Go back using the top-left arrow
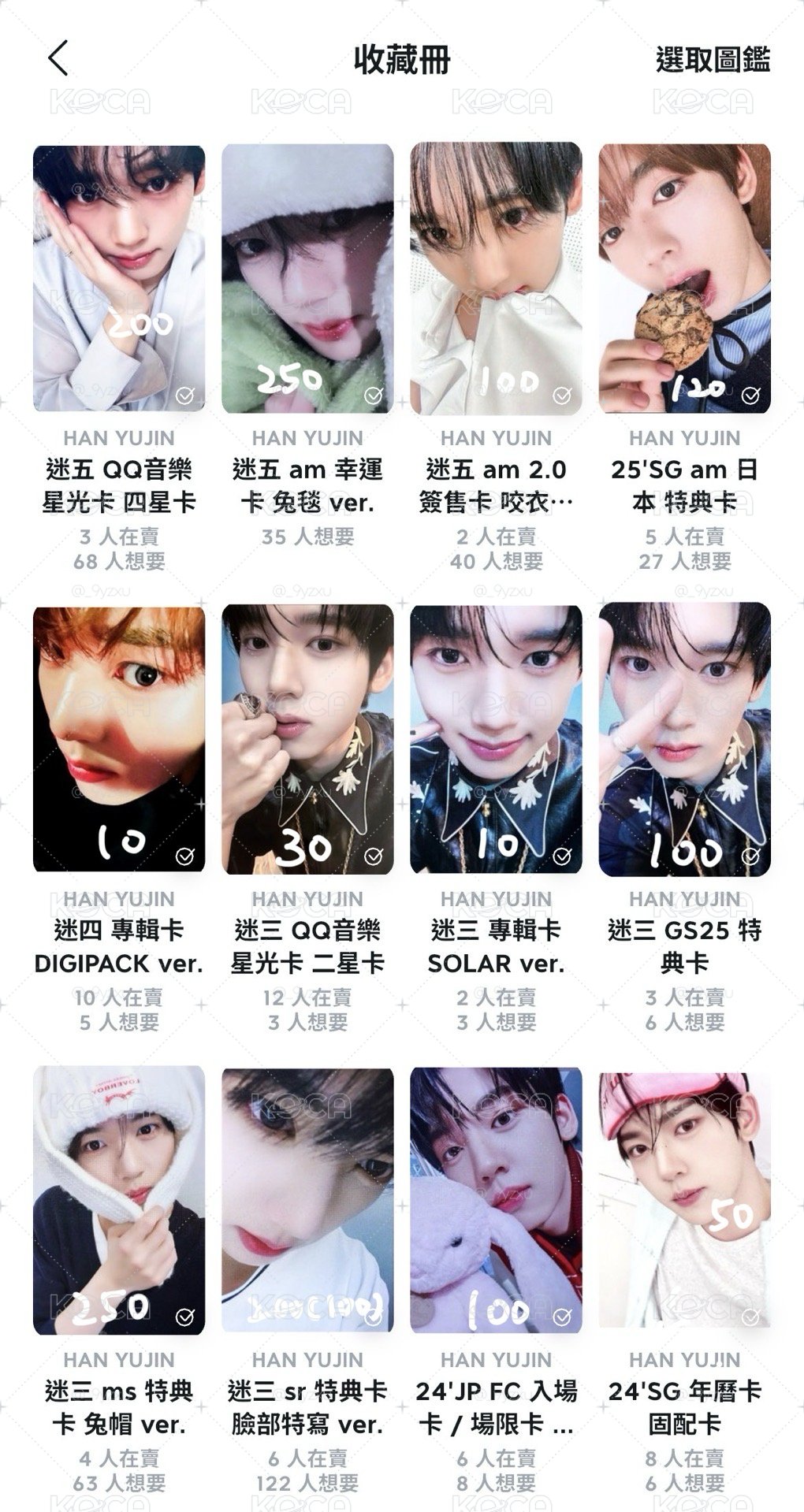Screen dimensions: 804x1512 click(58, 59)
